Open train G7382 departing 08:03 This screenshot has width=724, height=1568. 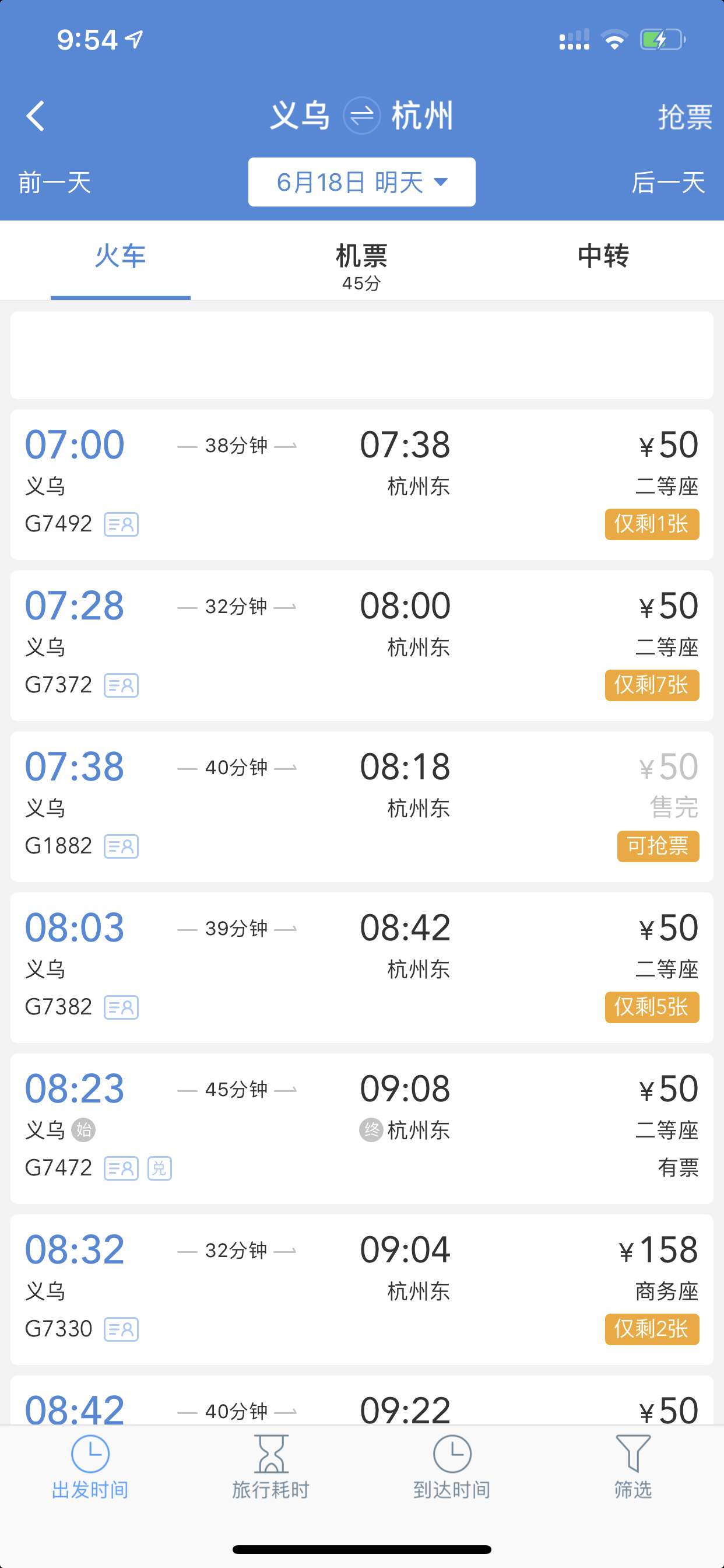[x=362, y=967]
